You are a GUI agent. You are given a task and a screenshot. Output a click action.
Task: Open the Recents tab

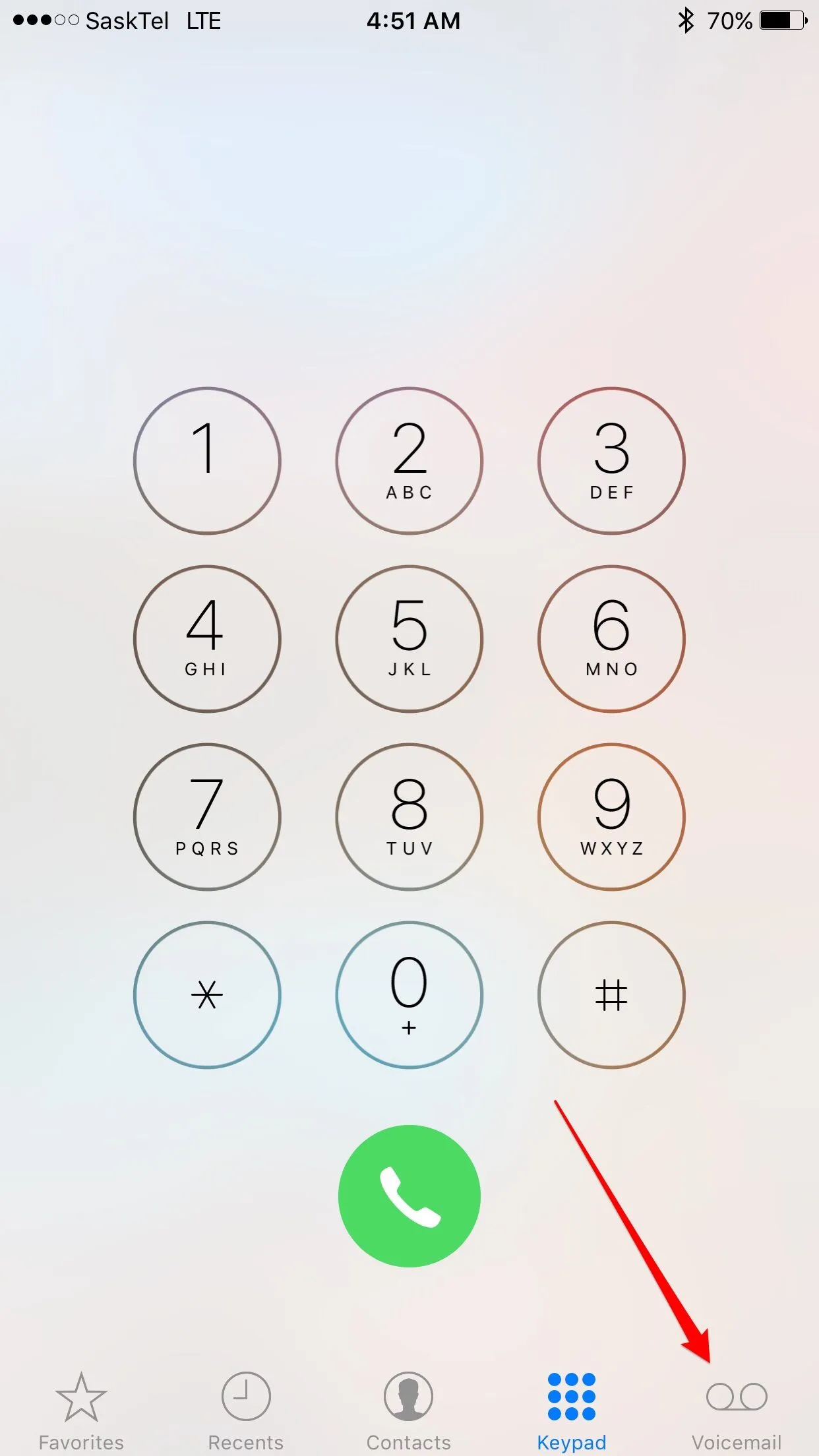point(246,1411)
